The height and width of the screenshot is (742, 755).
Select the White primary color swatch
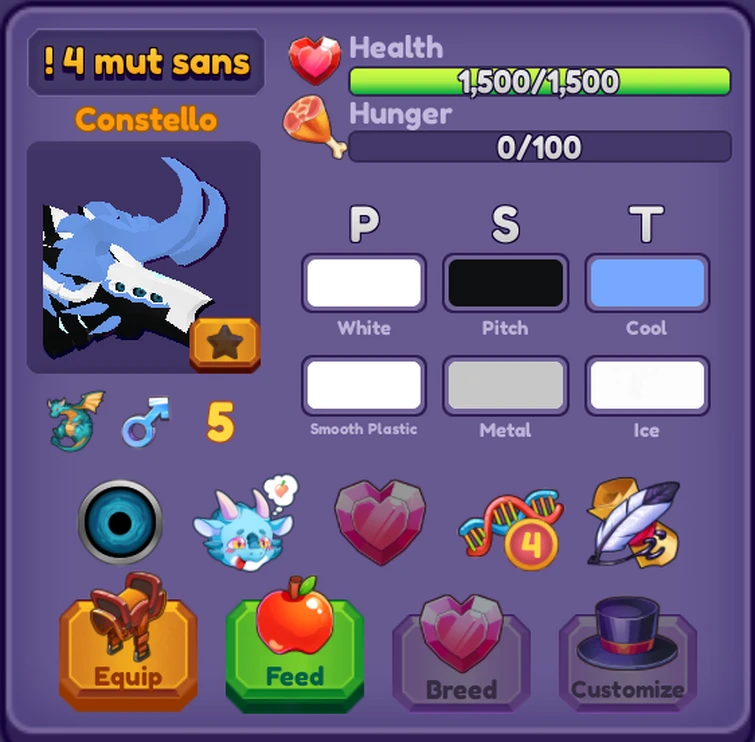[364, 283]
